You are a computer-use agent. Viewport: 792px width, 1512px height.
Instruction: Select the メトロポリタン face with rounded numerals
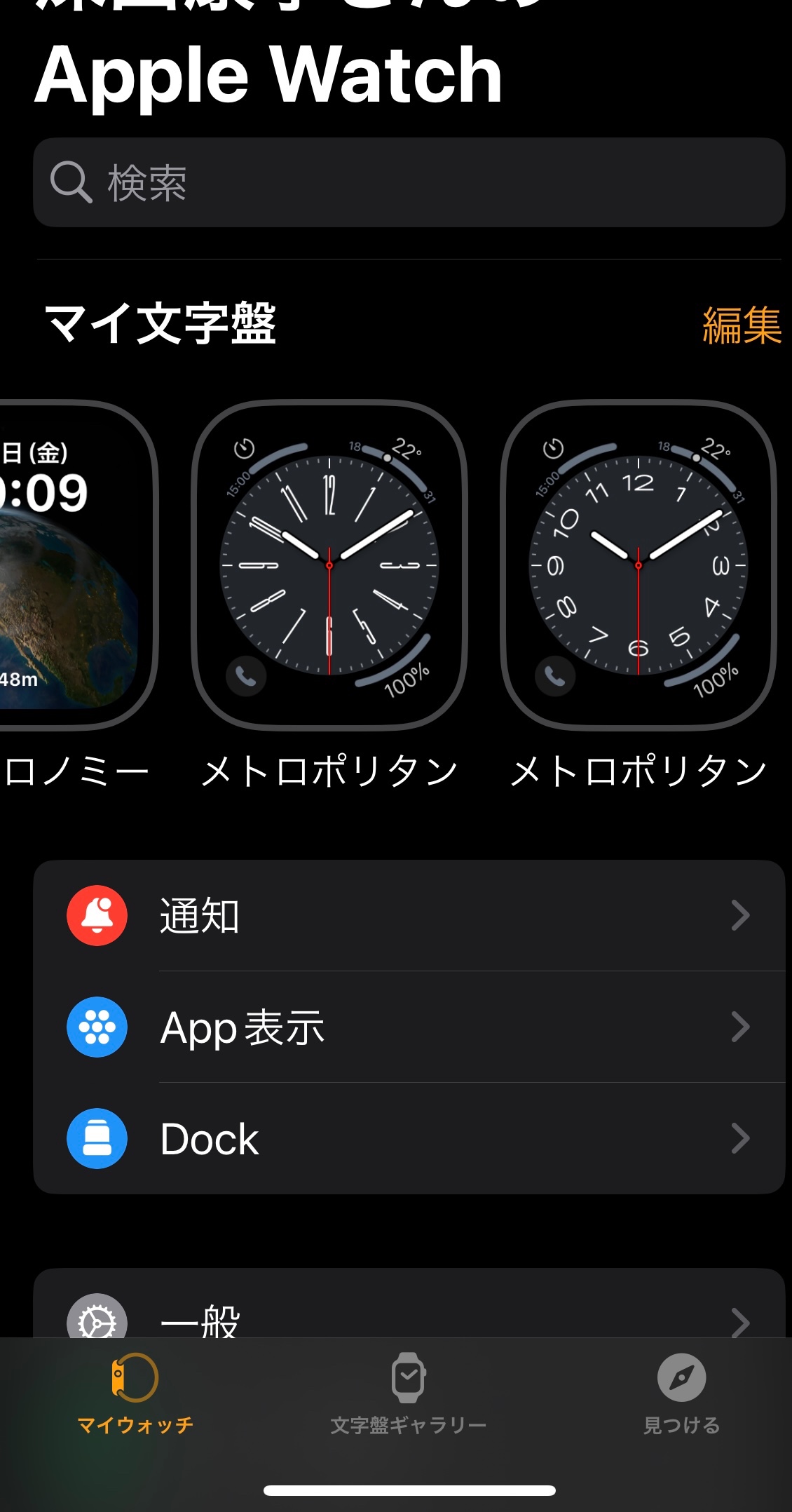638,565
